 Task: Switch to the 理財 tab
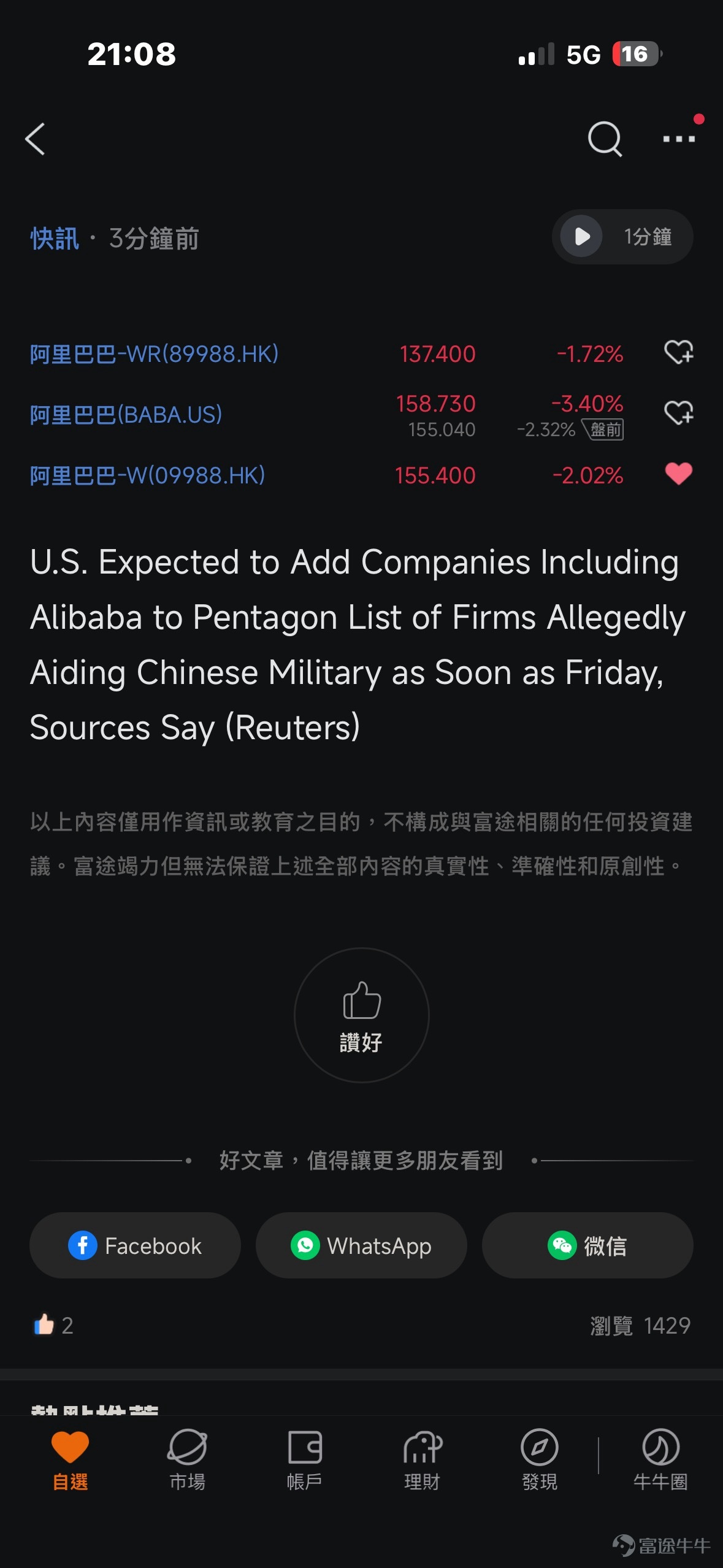click(422, 1461)
